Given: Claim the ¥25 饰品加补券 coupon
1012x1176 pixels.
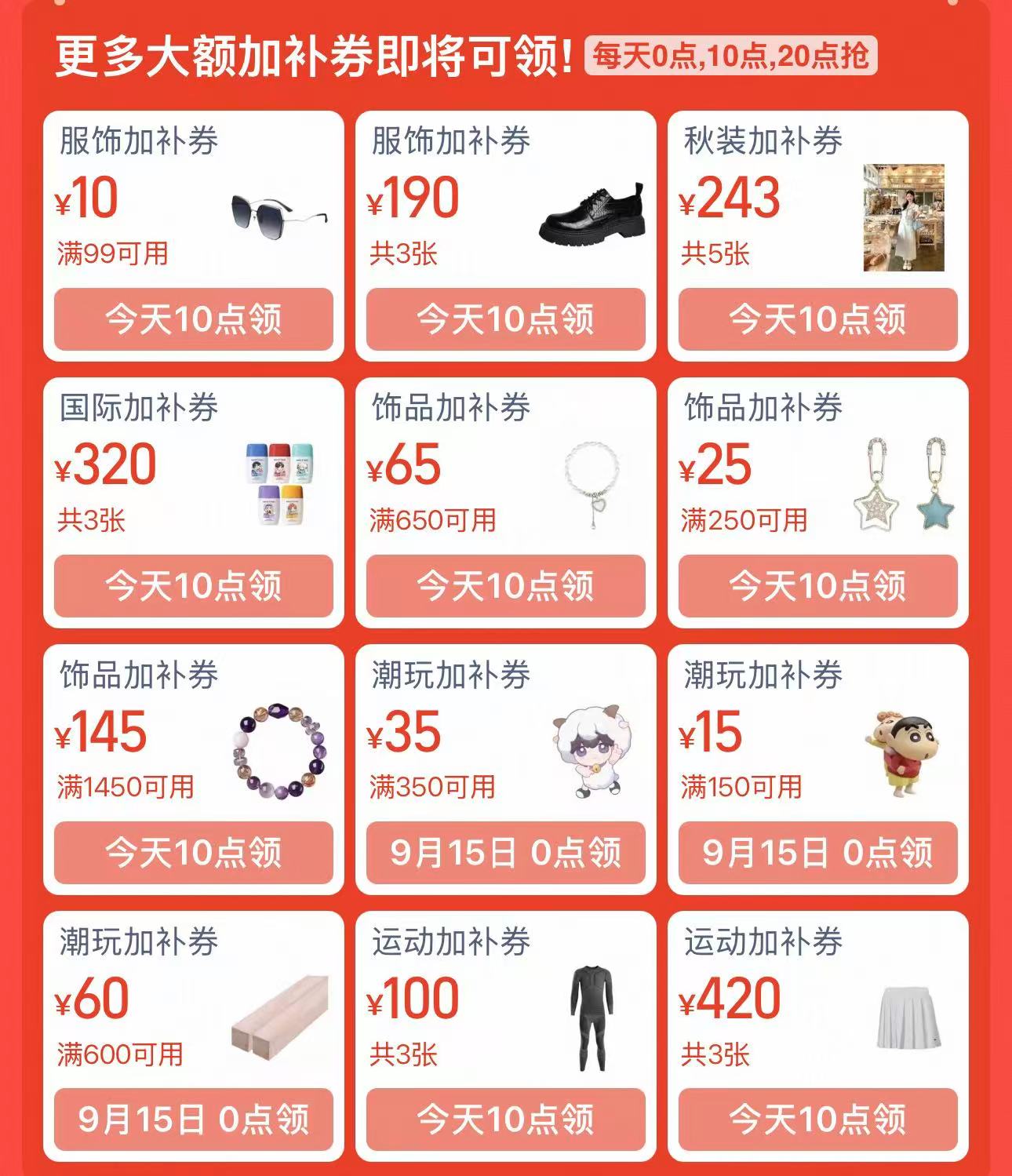Looking at the screenshot, I should point(817,586).
